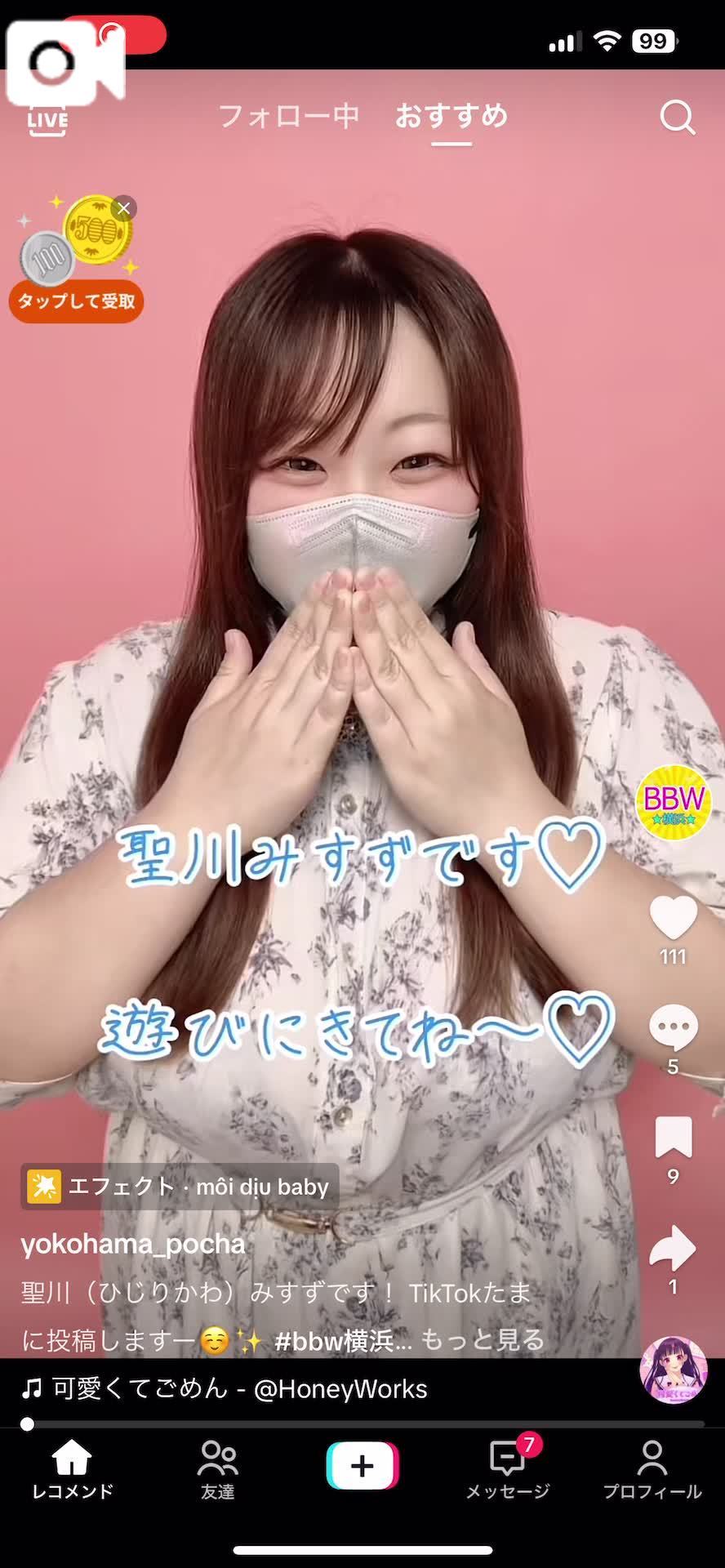Open the BBW creator avatar
725x1568 pixels.
tap(673, 802)
